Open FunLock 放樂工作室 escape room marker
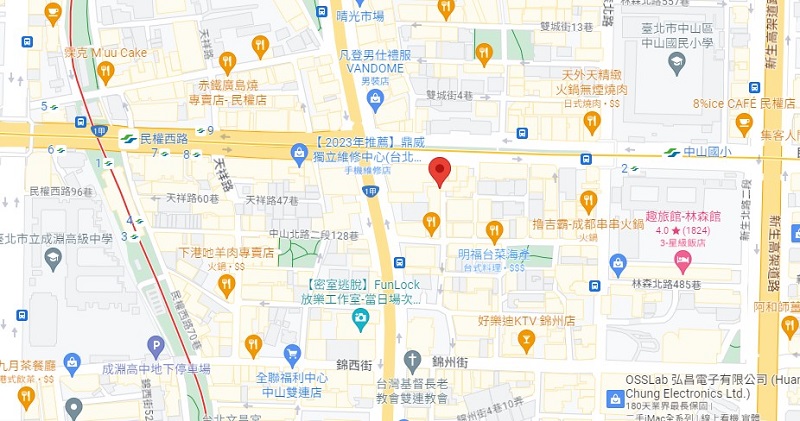This screenshot has height=421, width=800. click(x=361, y=318)
